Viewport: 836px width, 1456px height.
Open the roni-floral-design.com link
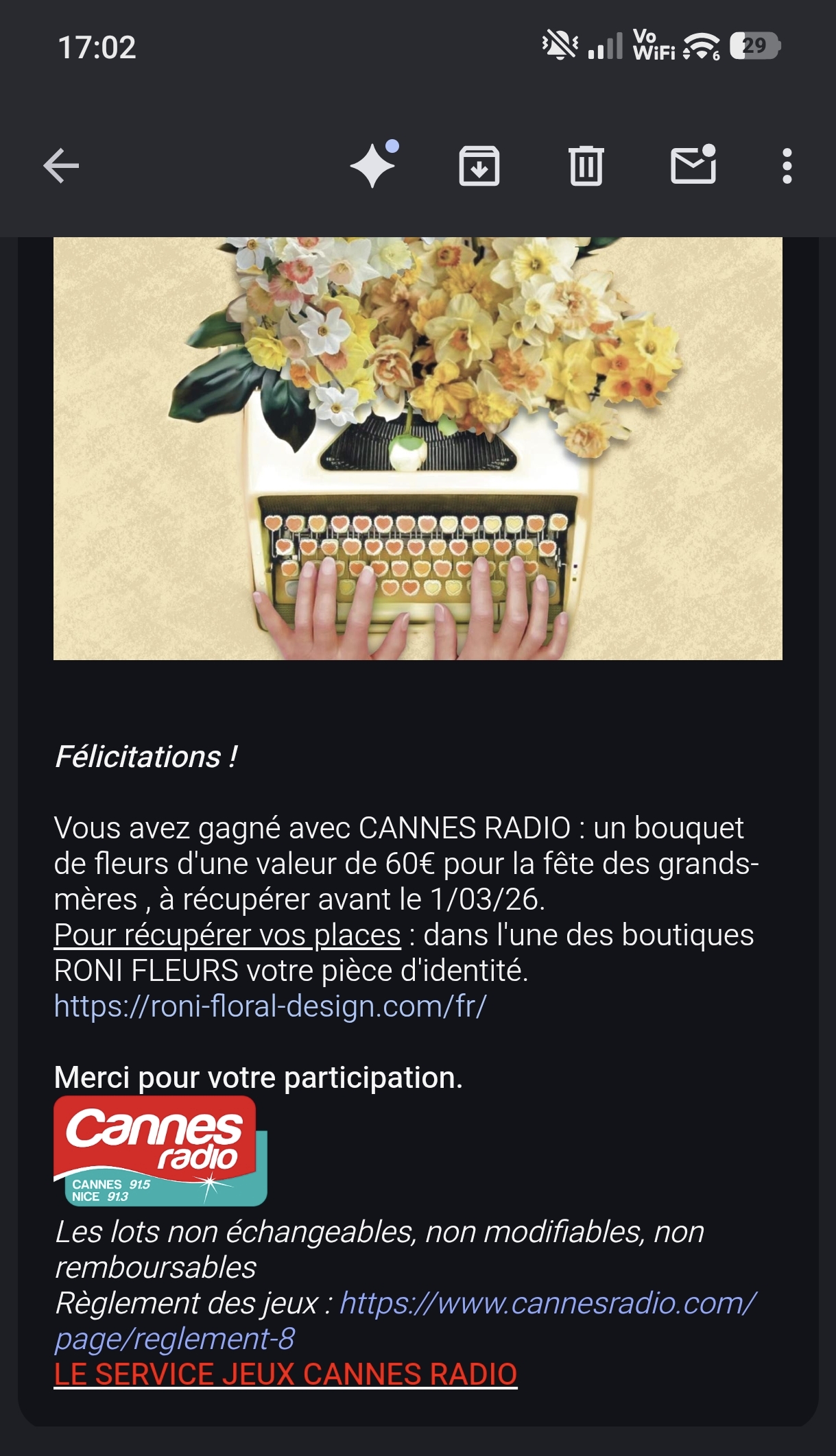tap(270, 1006)
